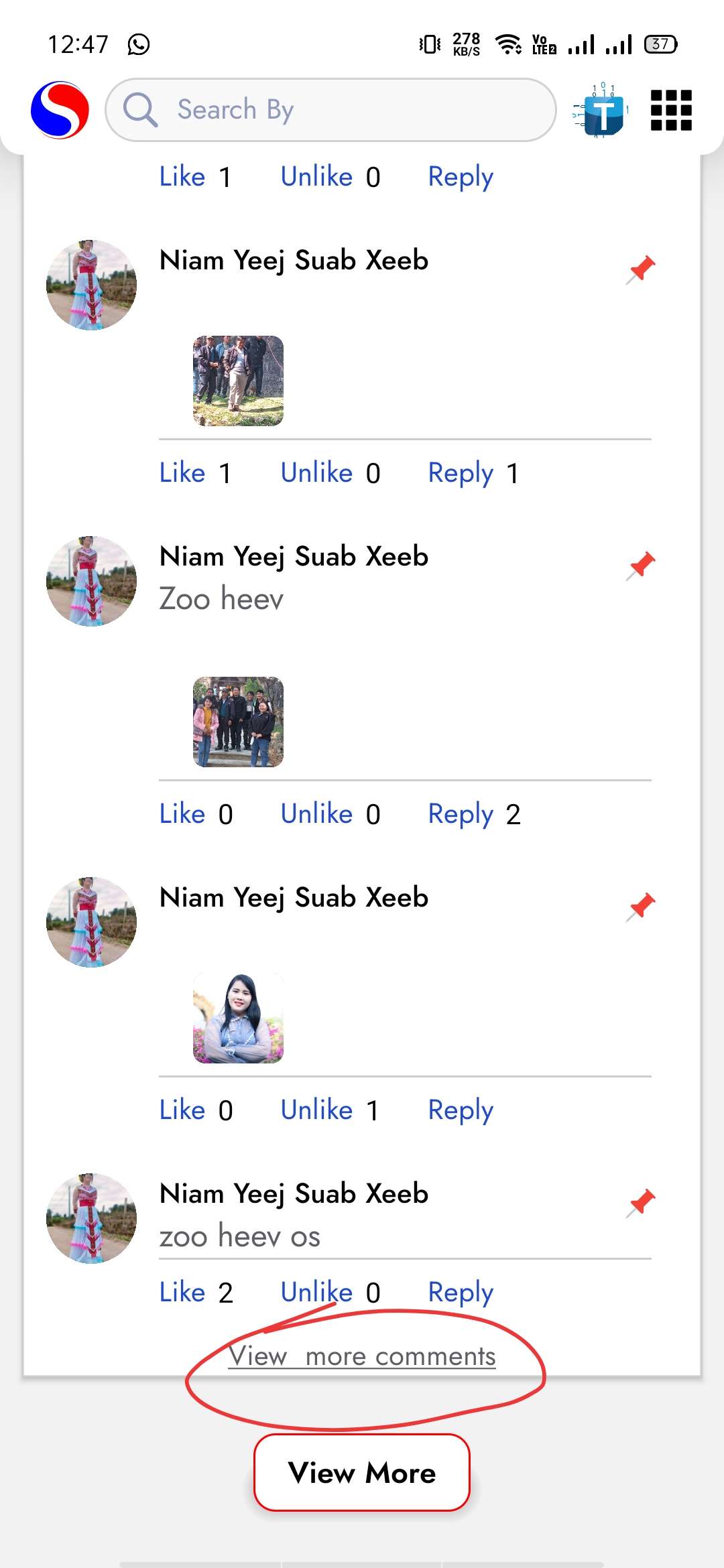Reply to the "zoo heev os" comment

point(461,1292)
